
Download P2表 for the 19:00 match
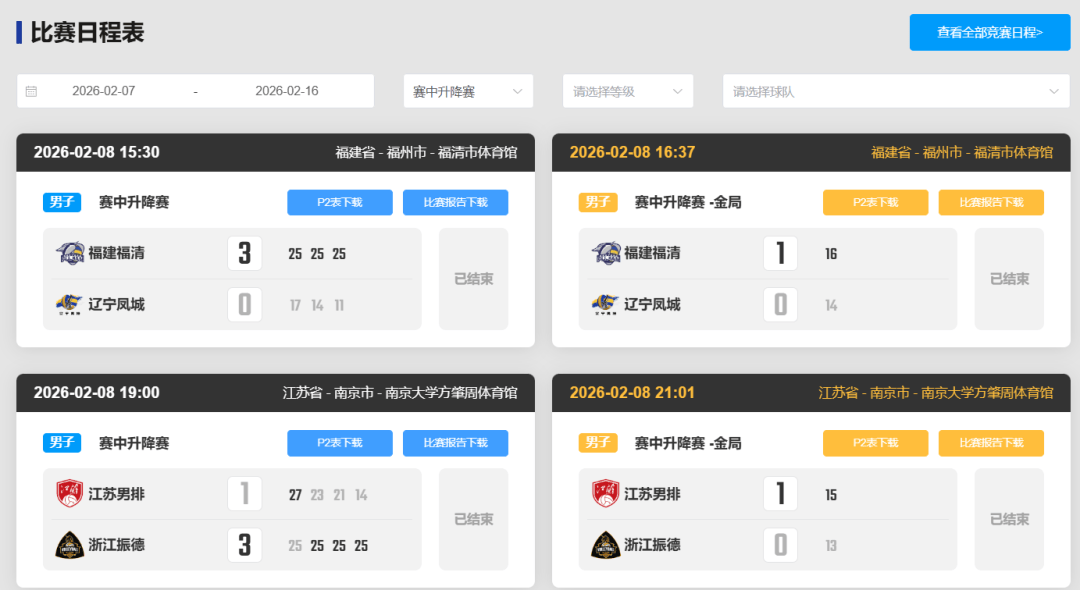(340, 443)
